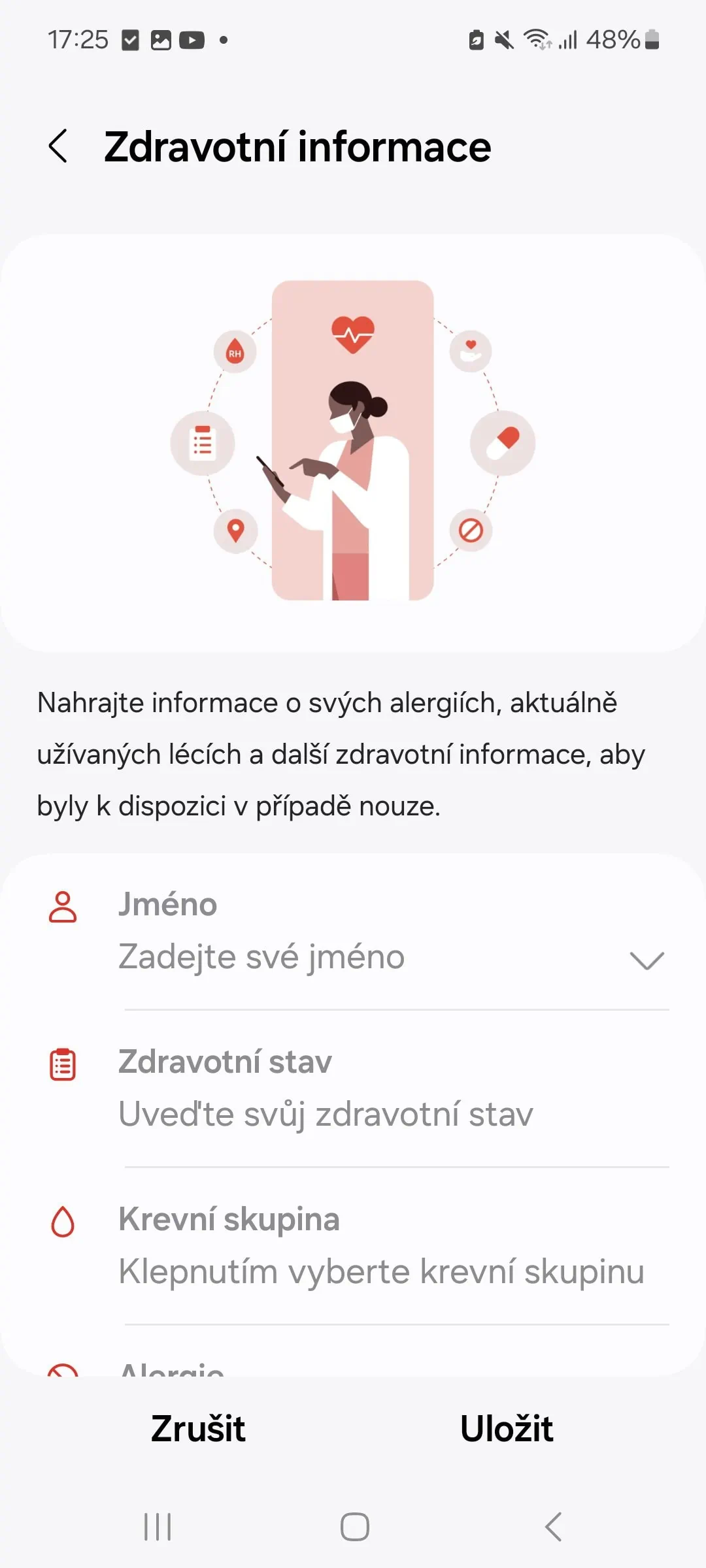Open recent apps from the navigation bar
This screenshot has width=706, height=1568.
(158, 1527)
